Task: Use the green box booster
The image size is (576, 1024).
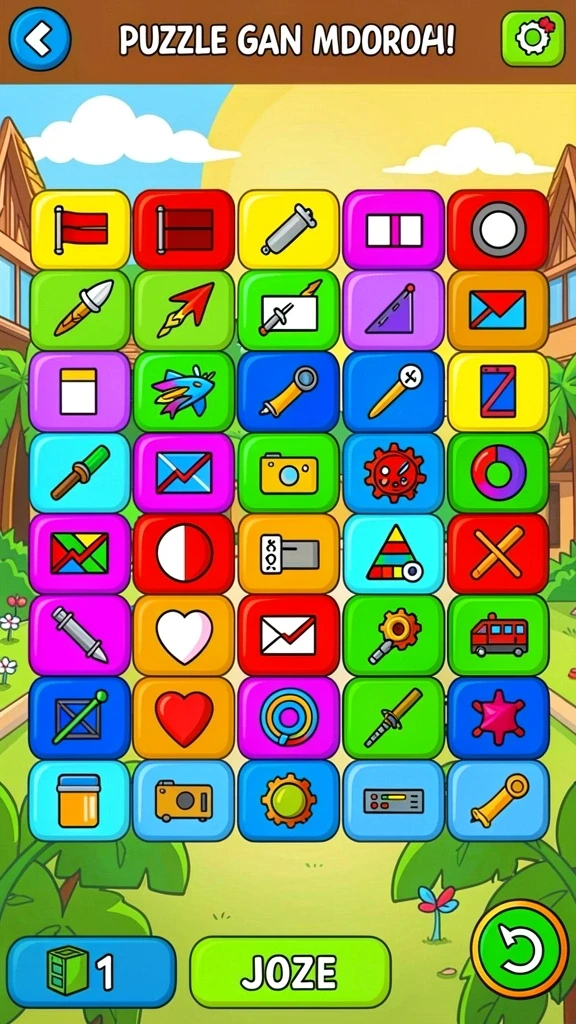Action: click(x=91, y=972)
